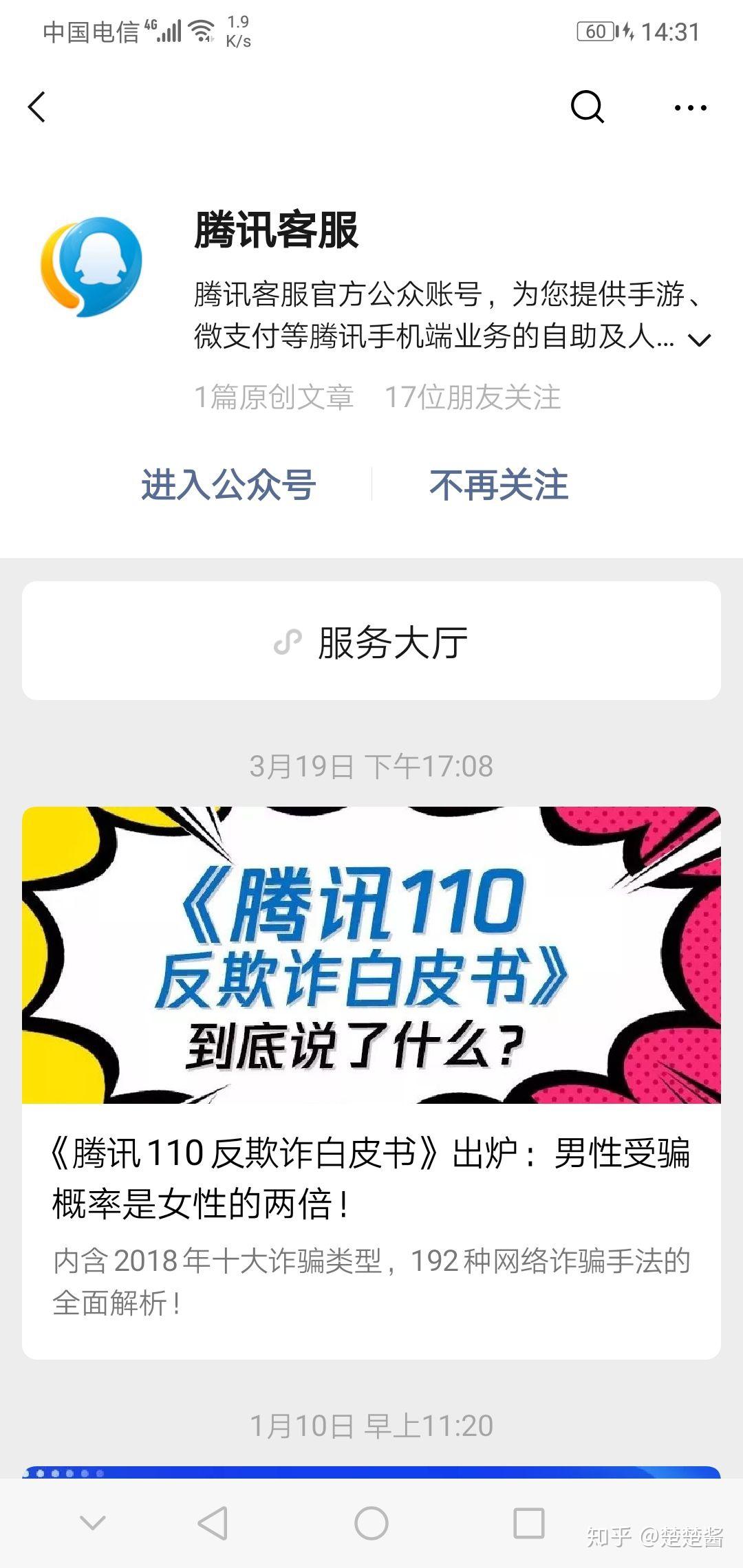Tap the system home button
Image resolution: width=743 pixels, height=1568 pixels.
click(371, 1523)
